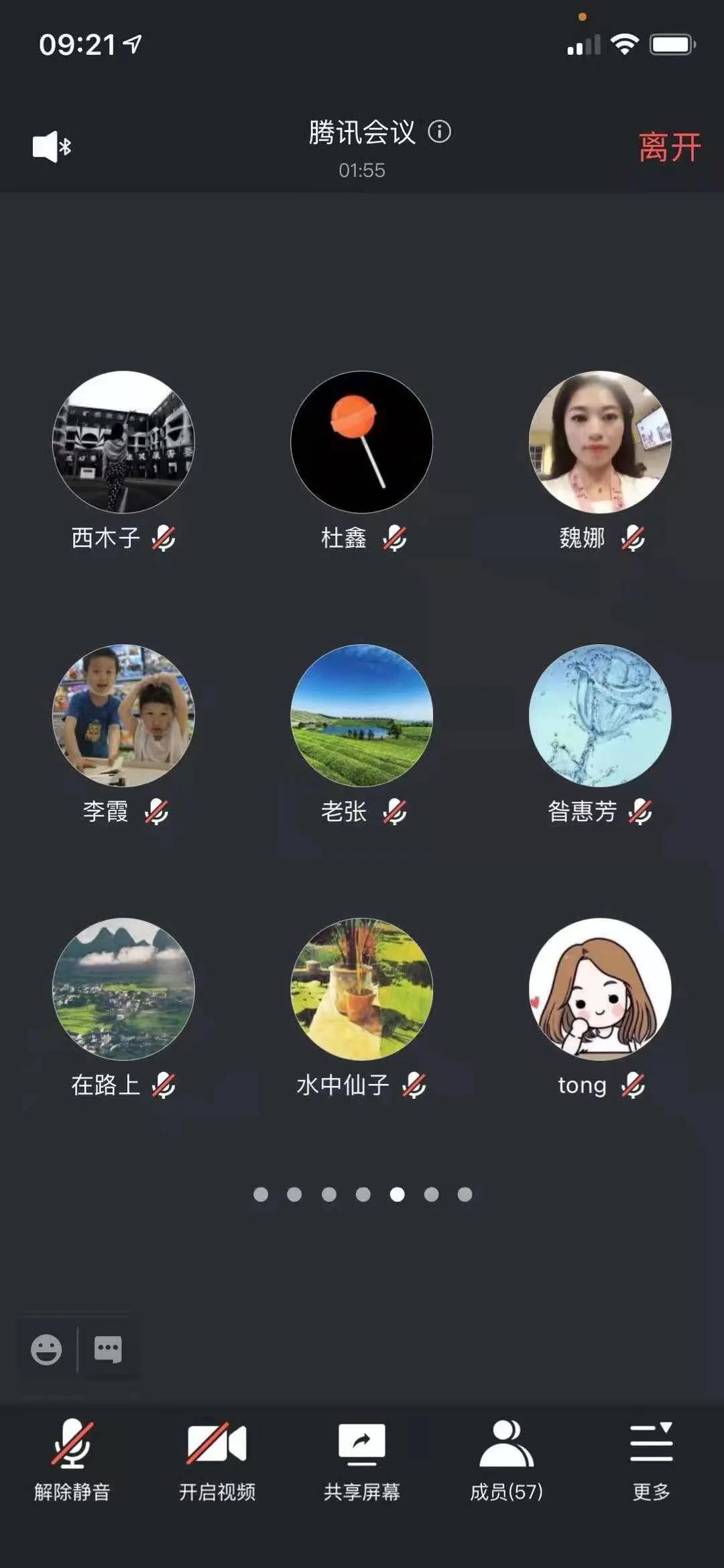Open the chat message bubble
Image resolution: width=724 pixels, height=1568 pixels.
tap(108, 1349)
